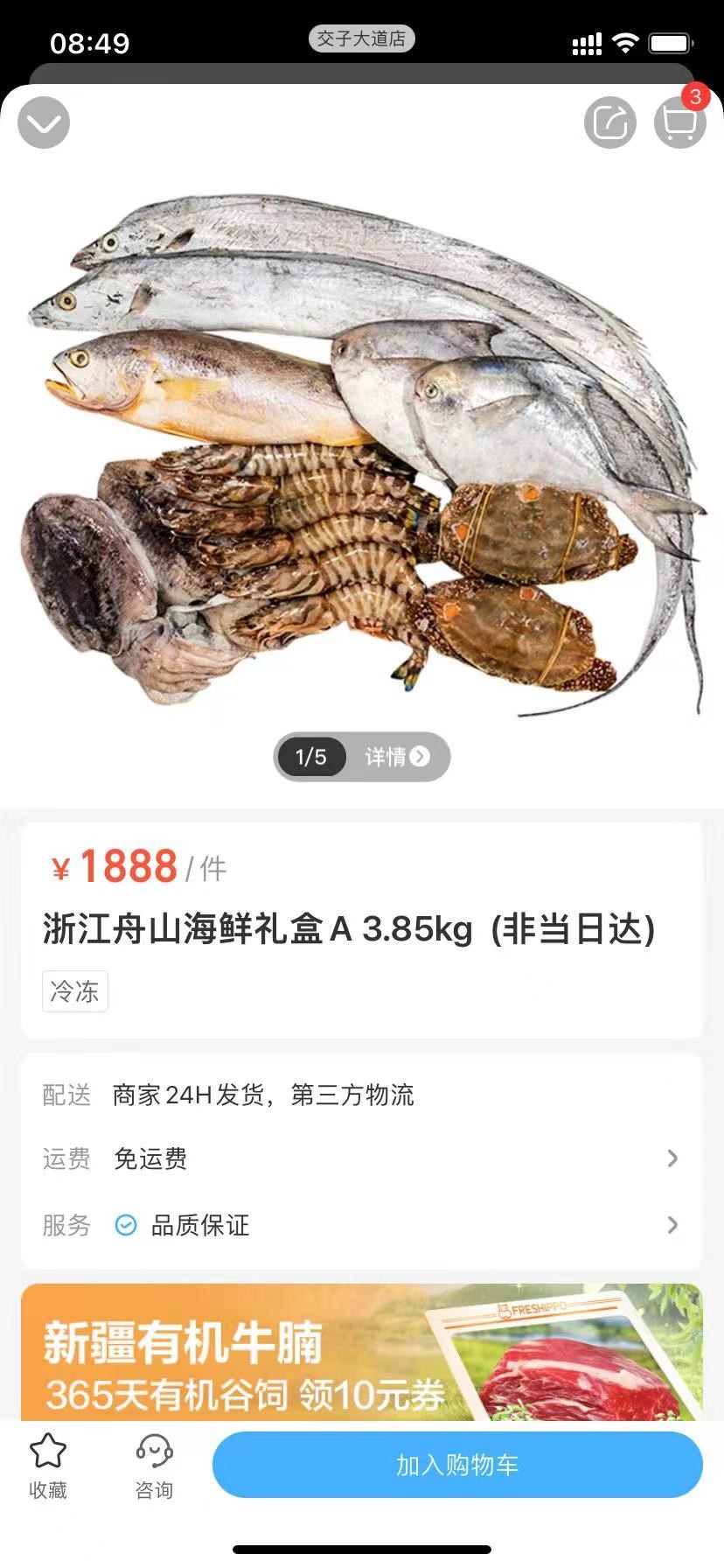
Task: Contact customer service via 咨询
Action: point(154,1466)
